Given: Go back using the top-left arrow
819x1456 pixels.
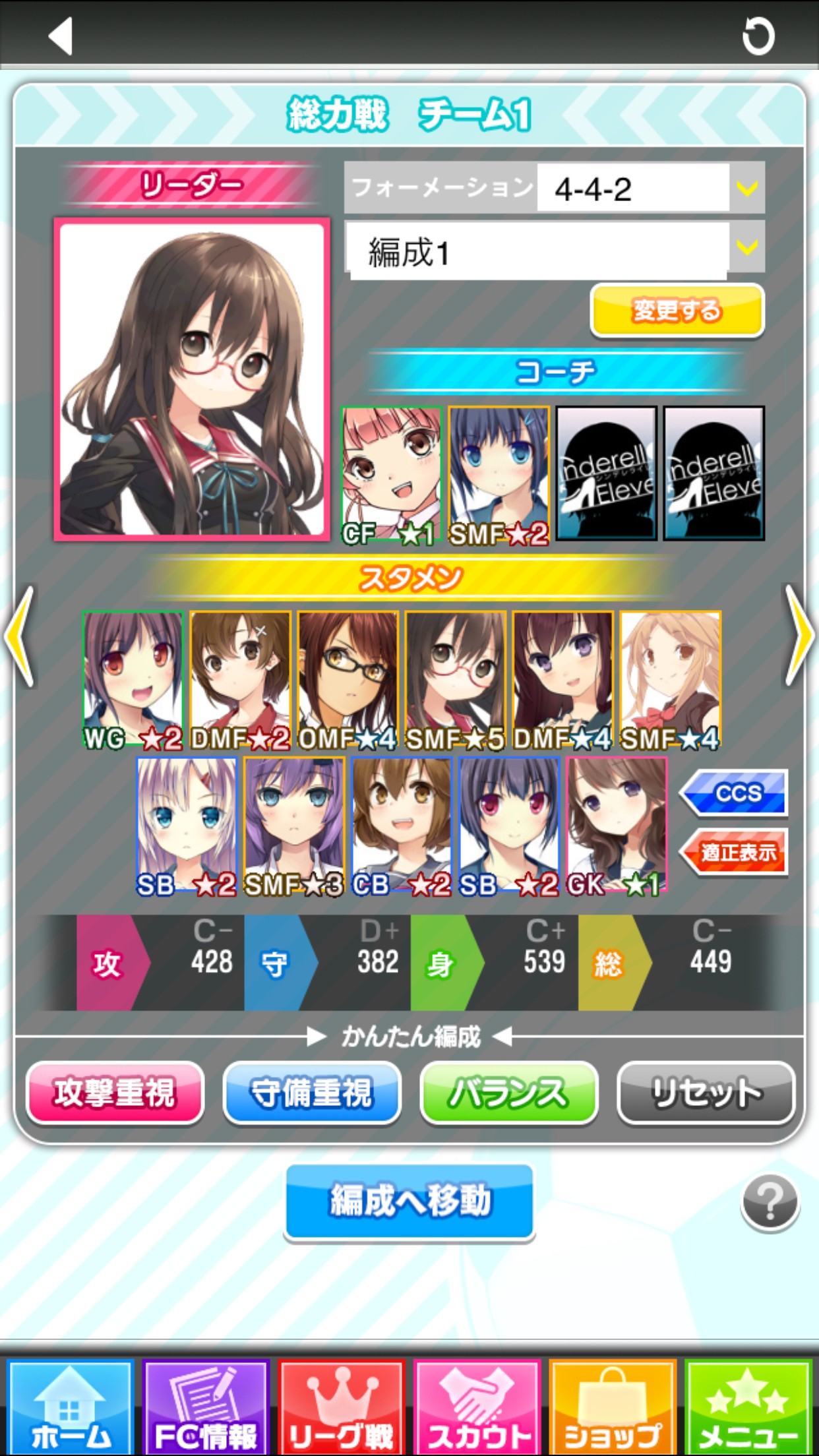Looking at the screenshot, I should point(61,36).
